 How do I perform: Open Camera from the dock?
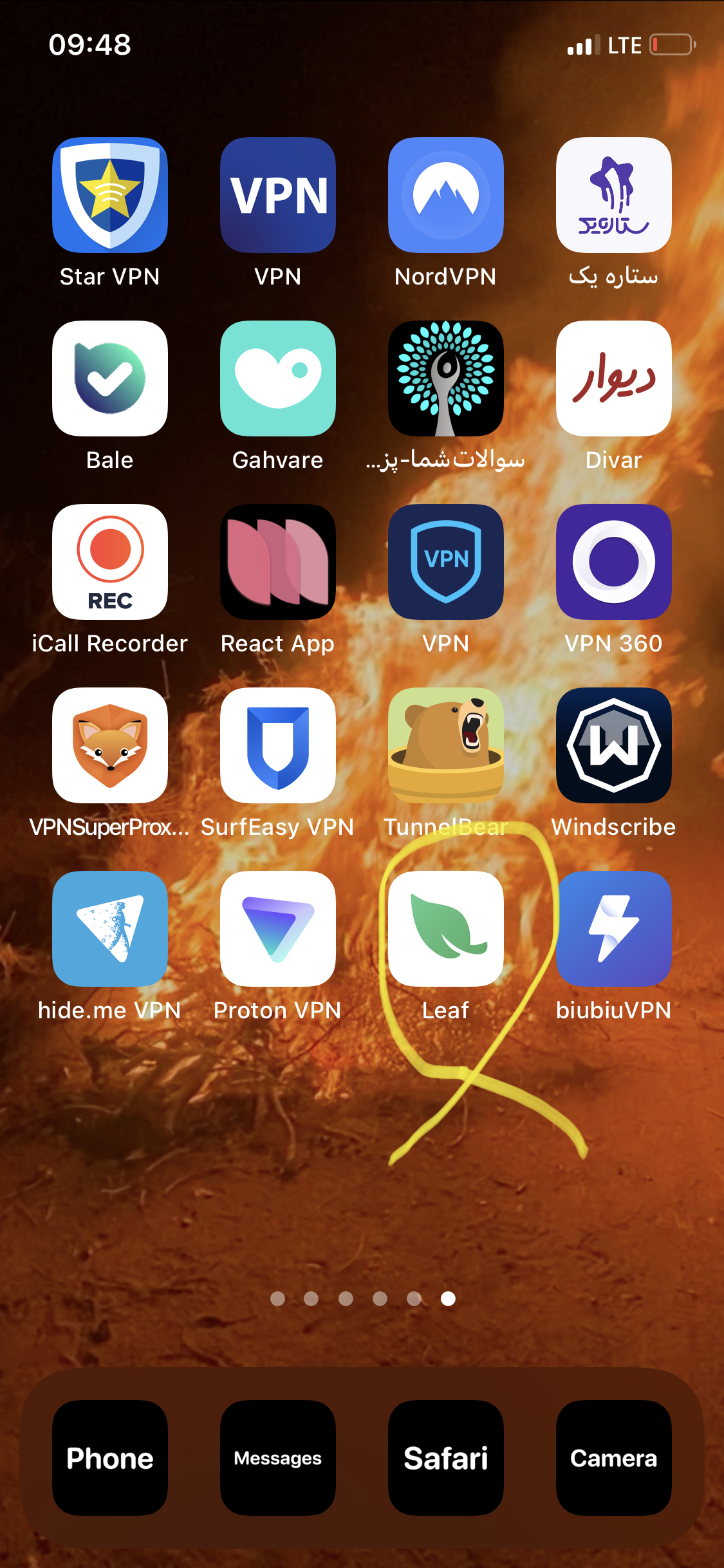click(613, 1458)
